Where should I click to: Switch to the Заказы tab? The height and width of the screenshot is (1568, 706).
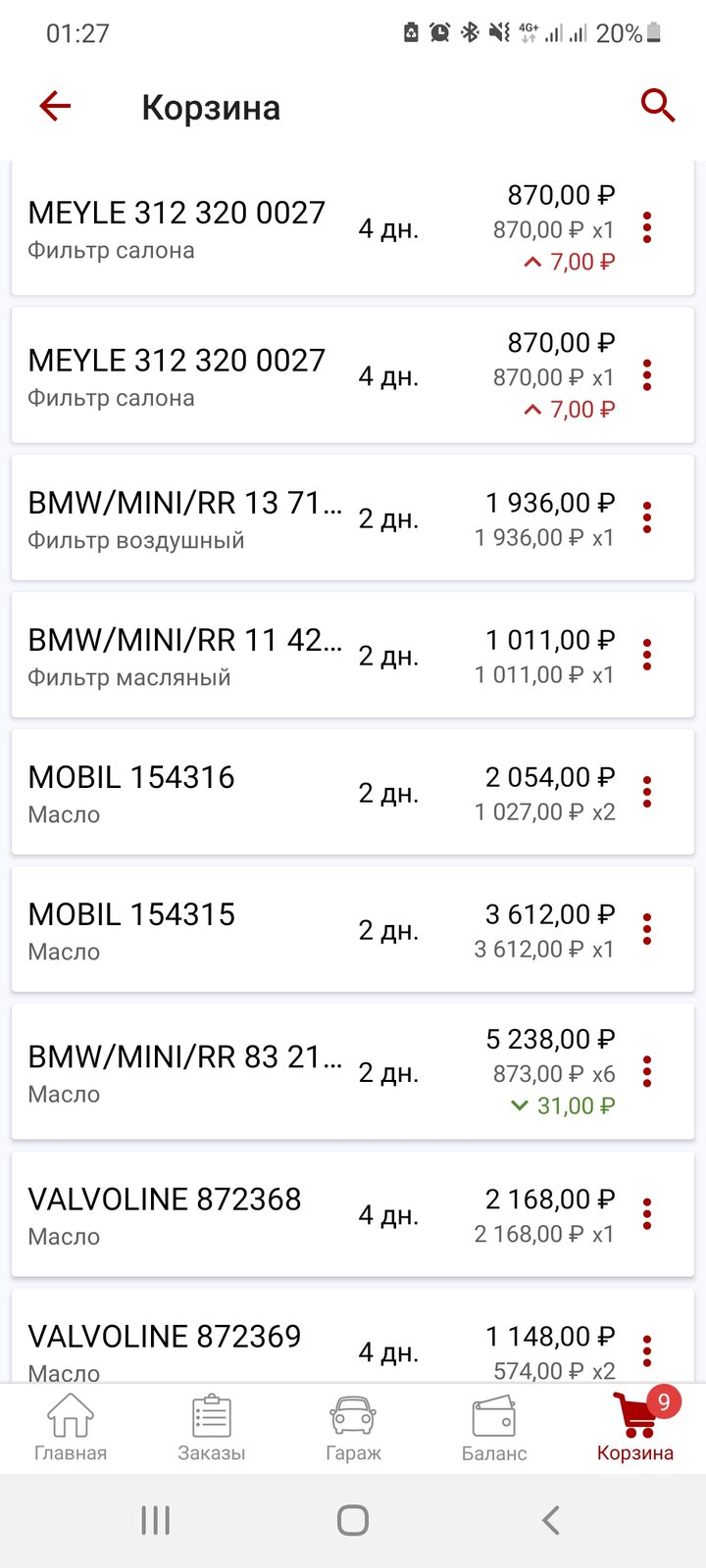pyautogui.click(x=212, y=1429)
